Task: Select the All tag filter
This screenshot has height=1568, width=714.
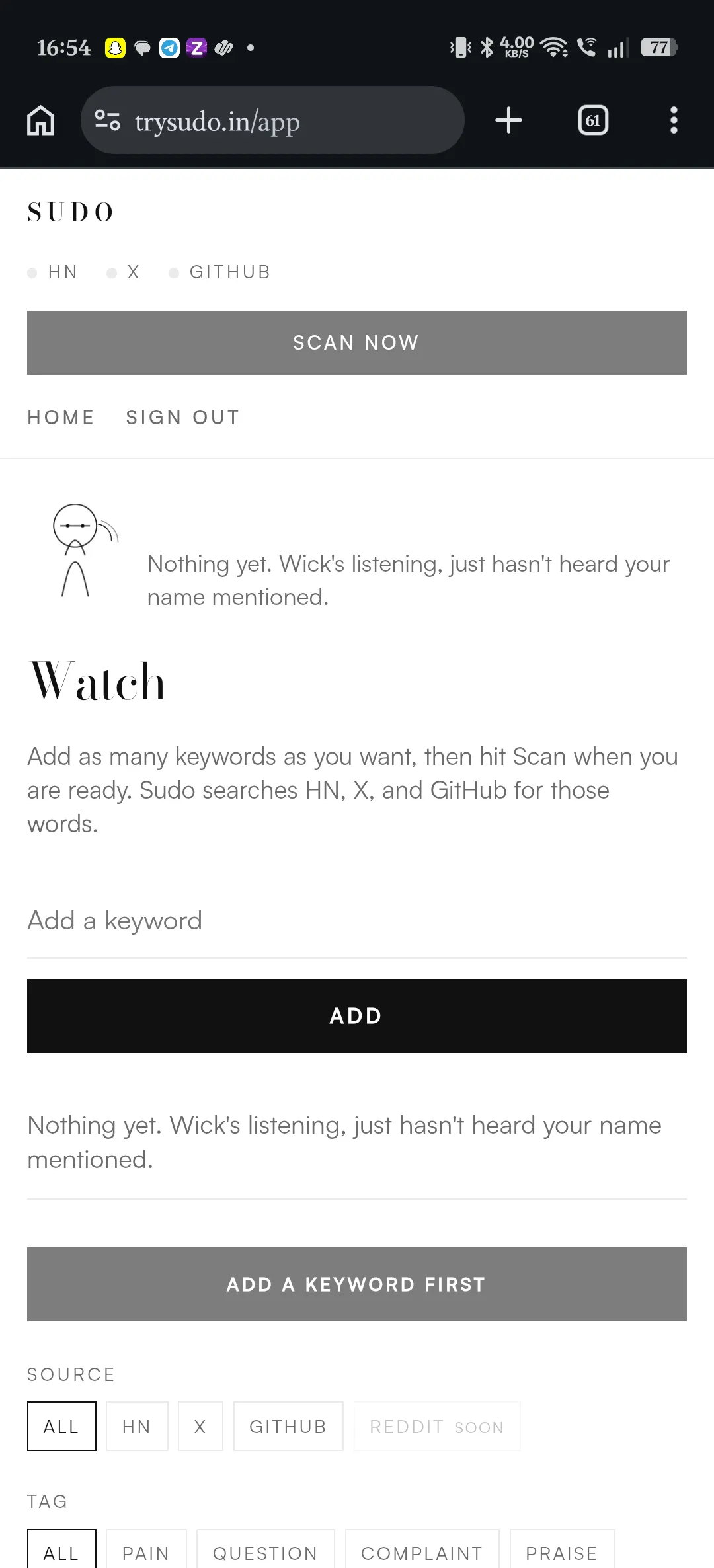Action: (61, 1550)
